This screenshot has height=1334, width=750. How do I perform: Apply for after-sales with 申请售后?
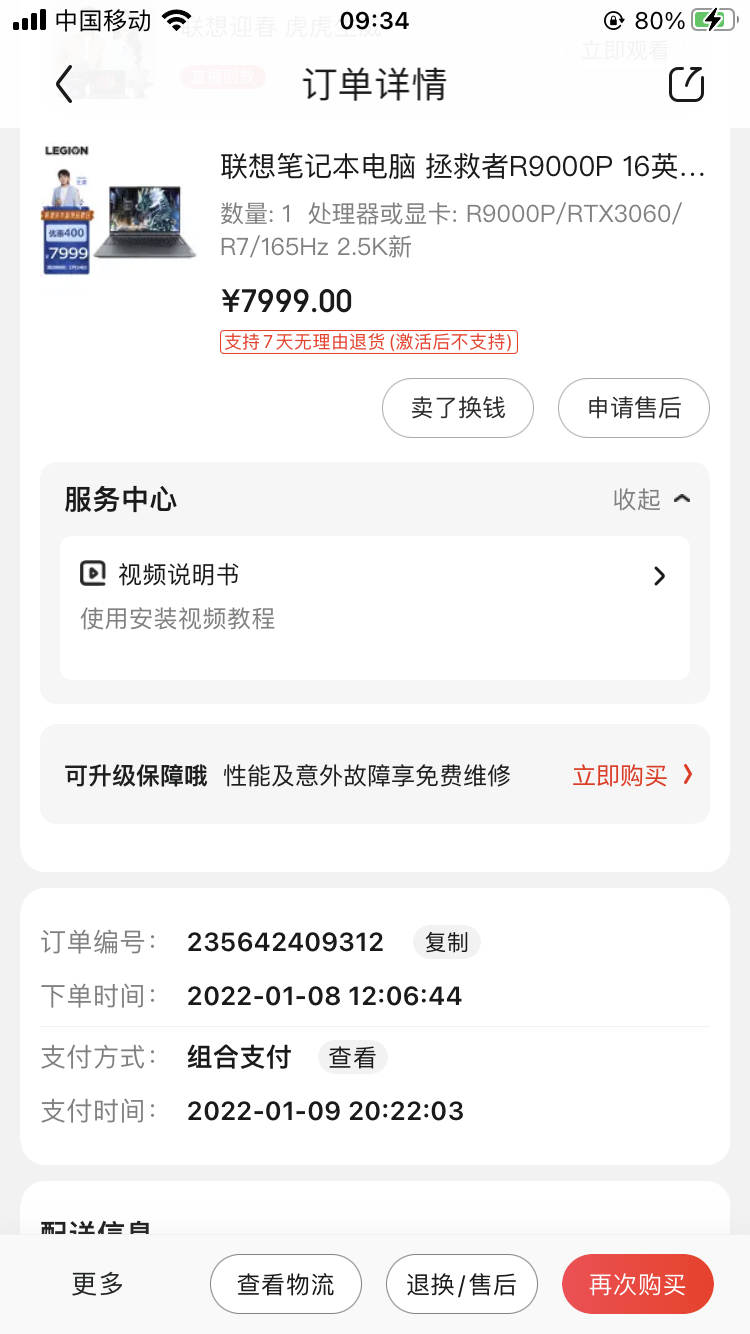click(x=634, y=408)
